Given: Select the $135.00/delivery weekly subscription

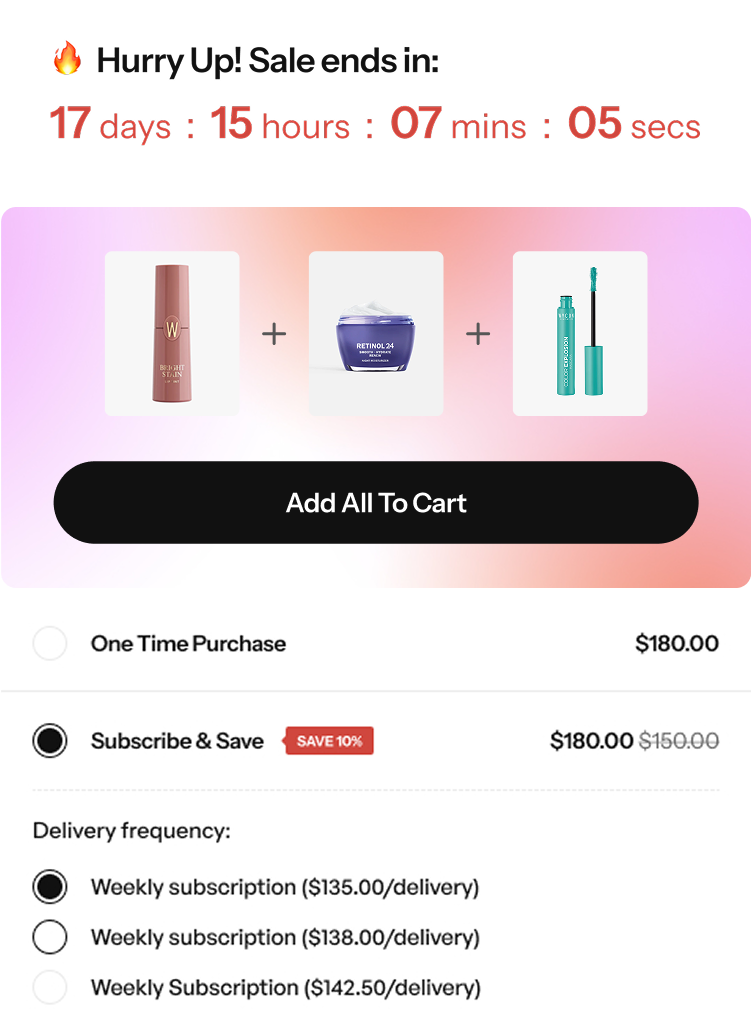Looking at the screenshot, I should pos(50,887).
